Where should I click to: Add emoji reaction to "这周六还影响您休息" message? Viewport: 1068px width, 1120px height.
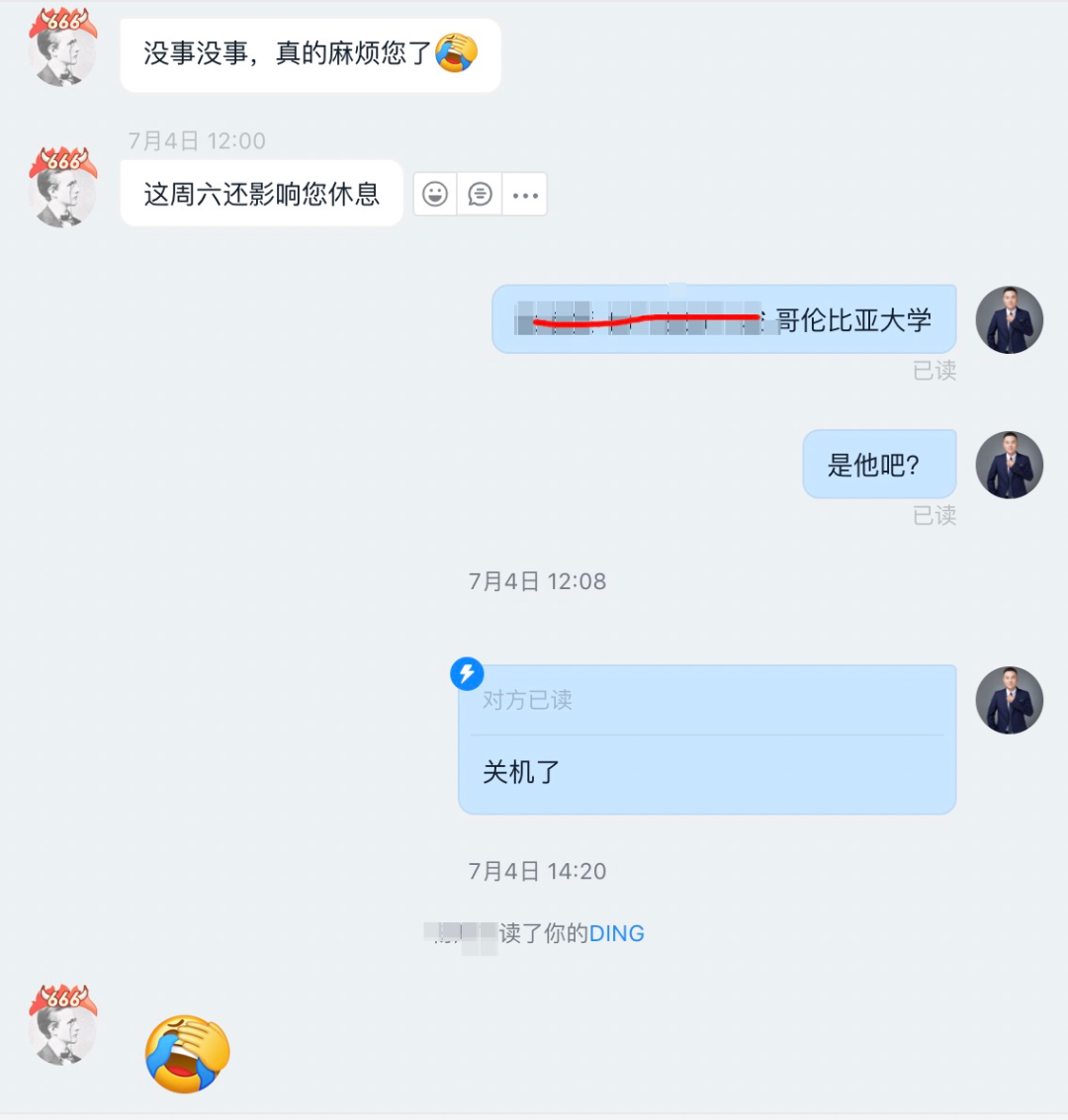pyautogui.click(x=435, y=194)
